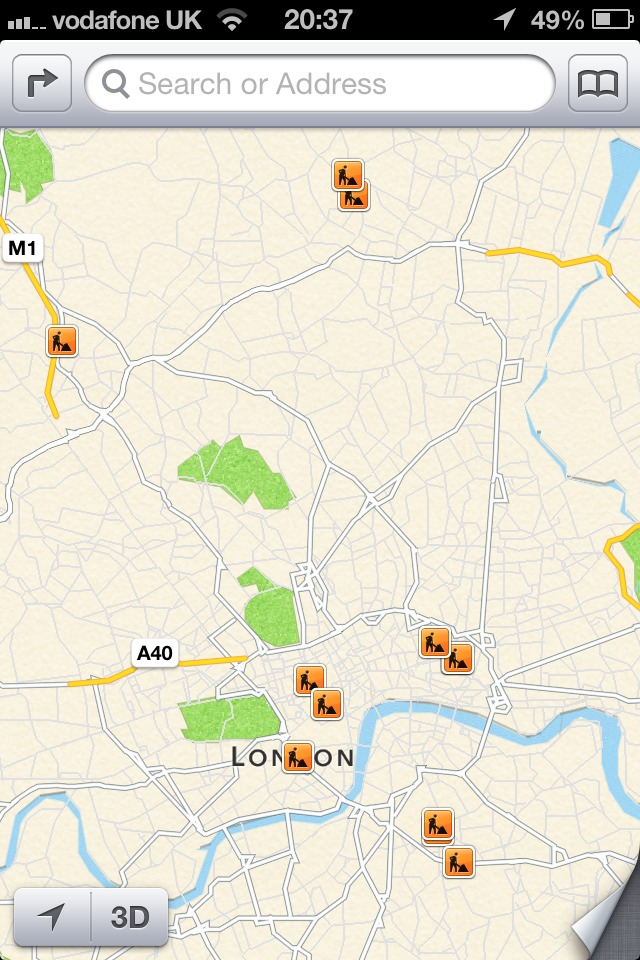Center map on my current location

52,916
